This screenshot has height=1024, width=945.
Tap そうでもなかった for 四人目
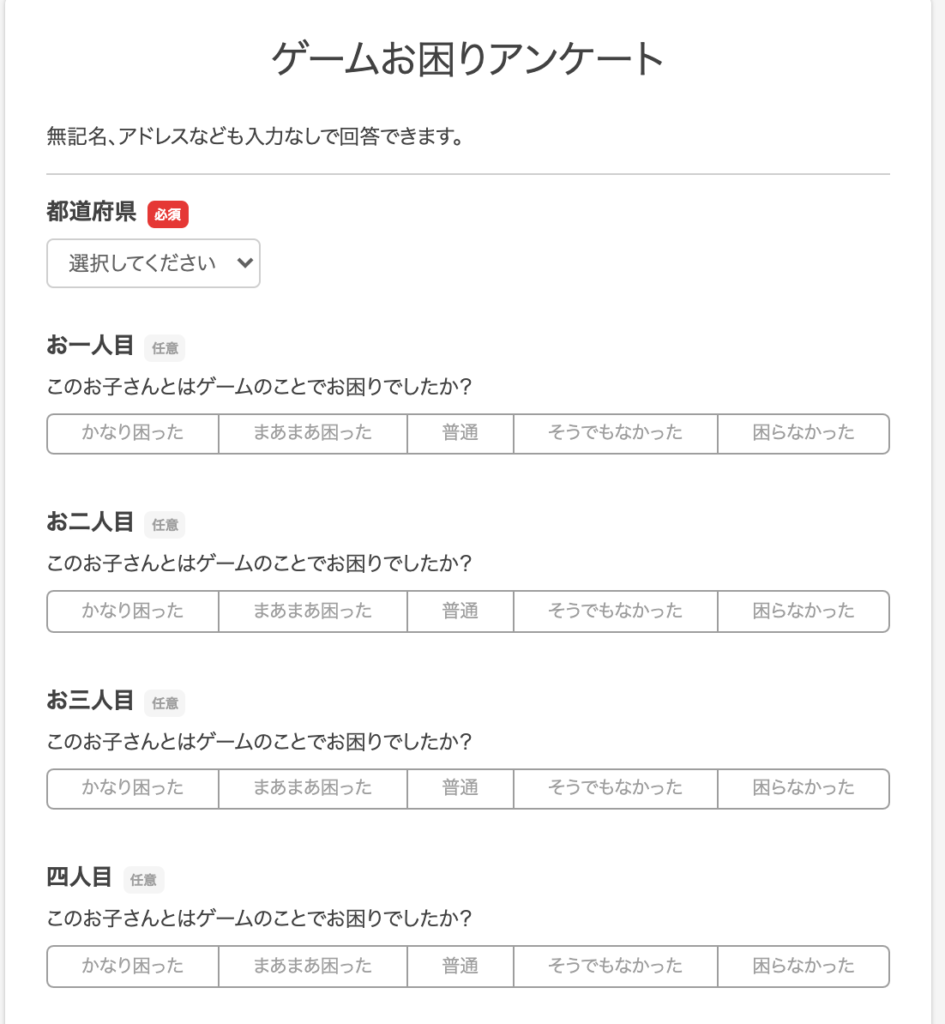(x=615, y=966)
